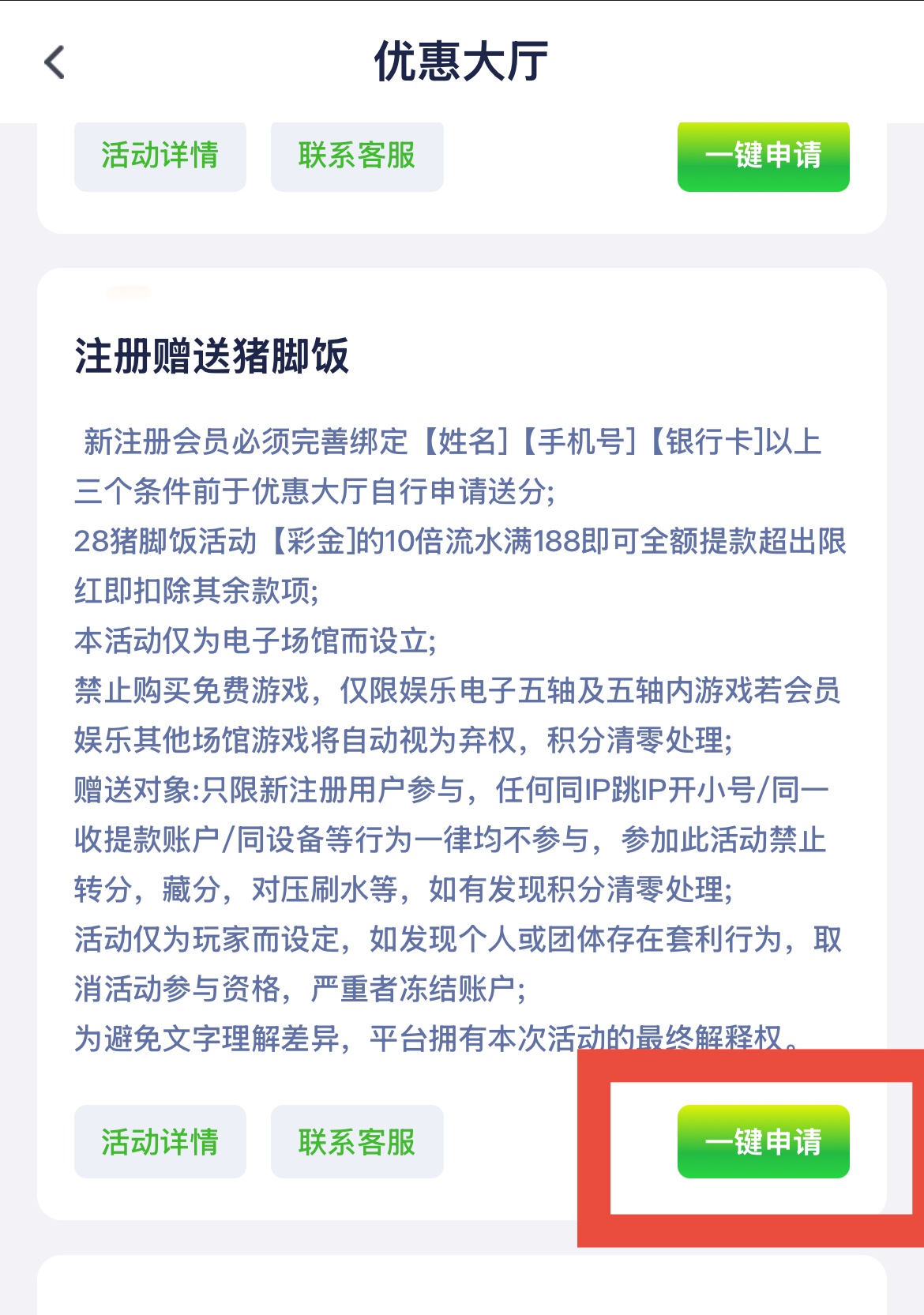The height and width of the screenshot is (1315, 924).
Task: Tap 一键申请 for 注册赠送猪脚饭
Action: (x=763, y=1141)
